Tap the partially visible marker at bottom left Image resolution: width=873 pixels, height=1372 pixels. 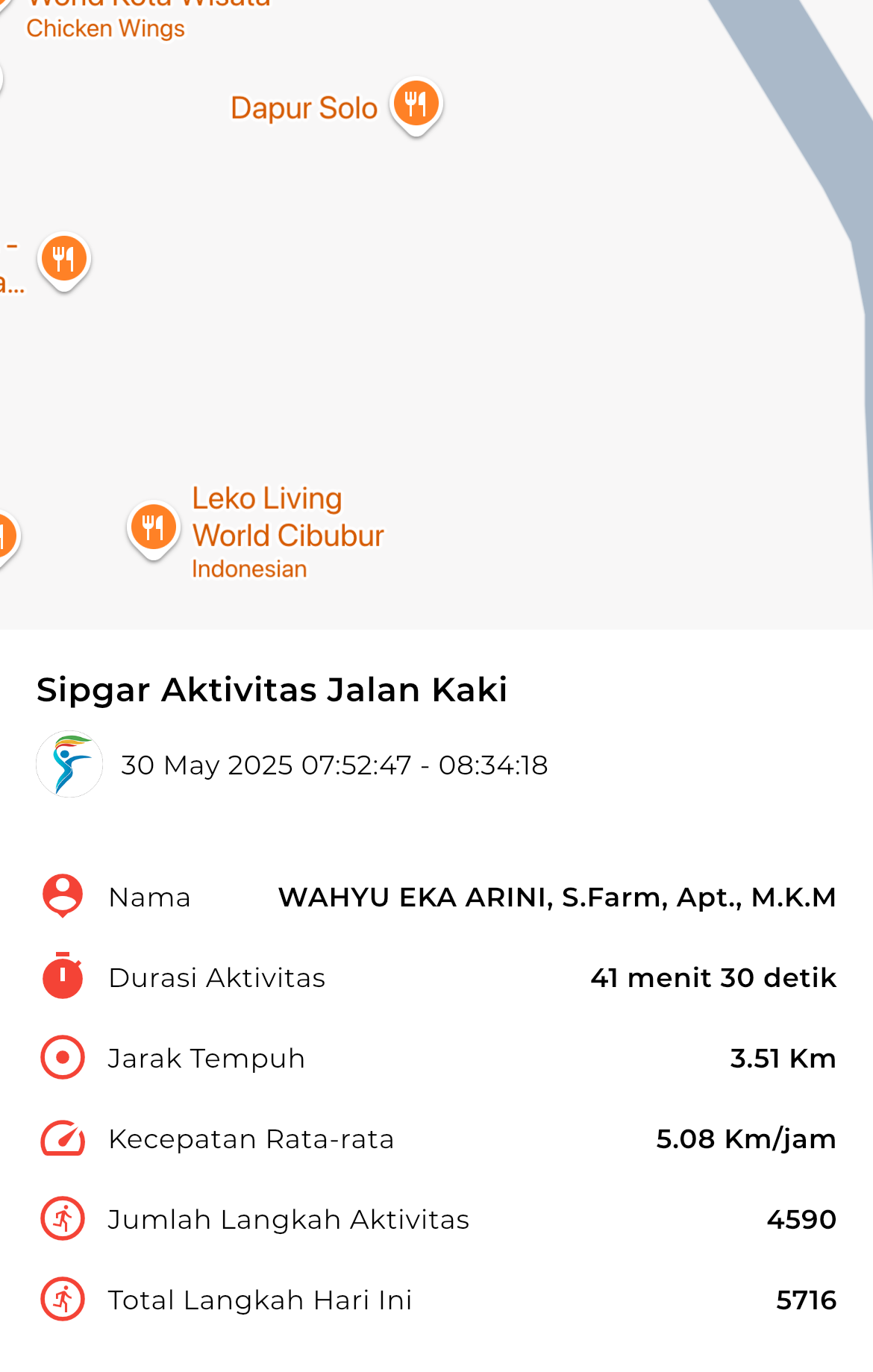point(6,534)
